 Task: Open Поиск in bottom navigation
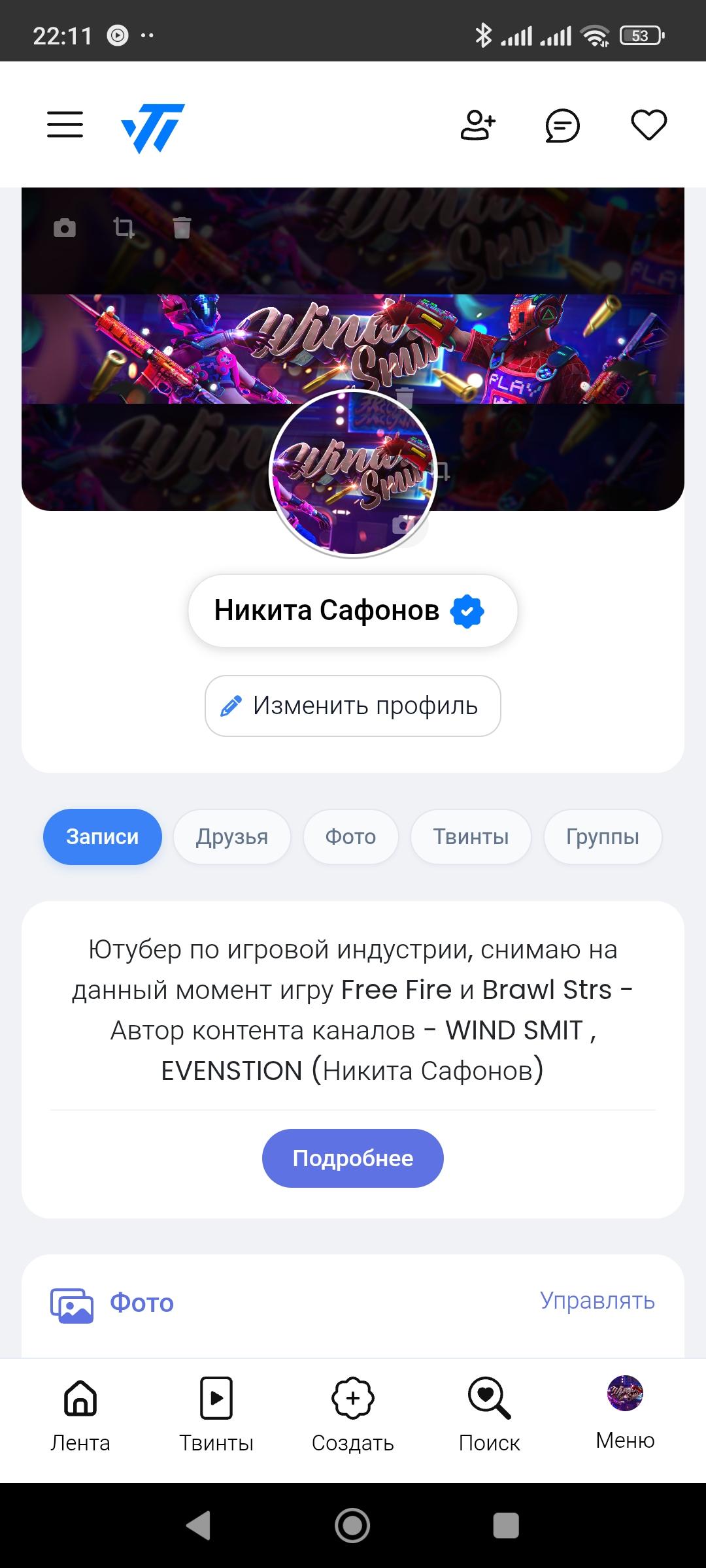[489, 1414]
